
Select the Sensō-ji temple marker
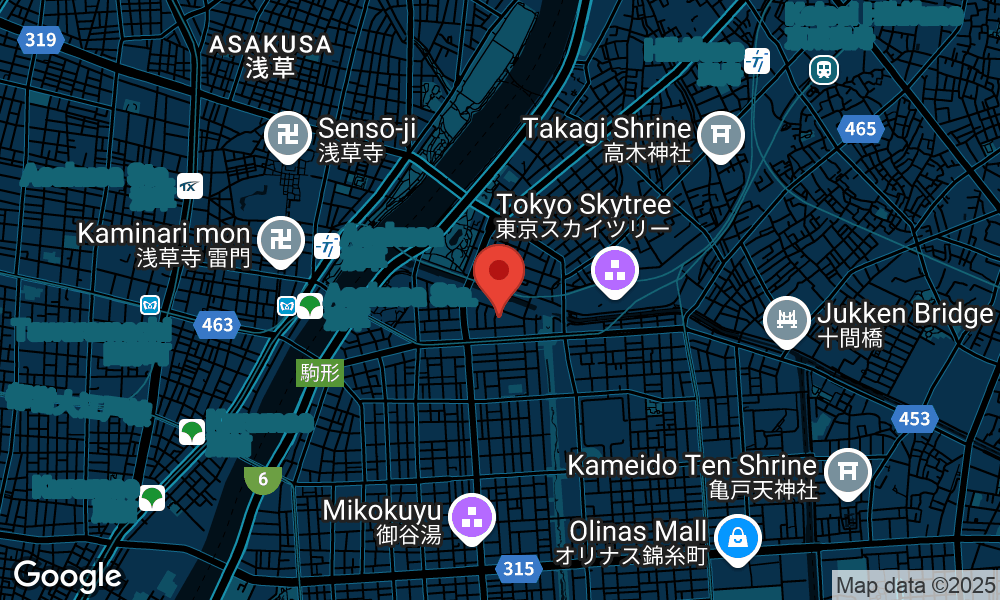[286, 135]
